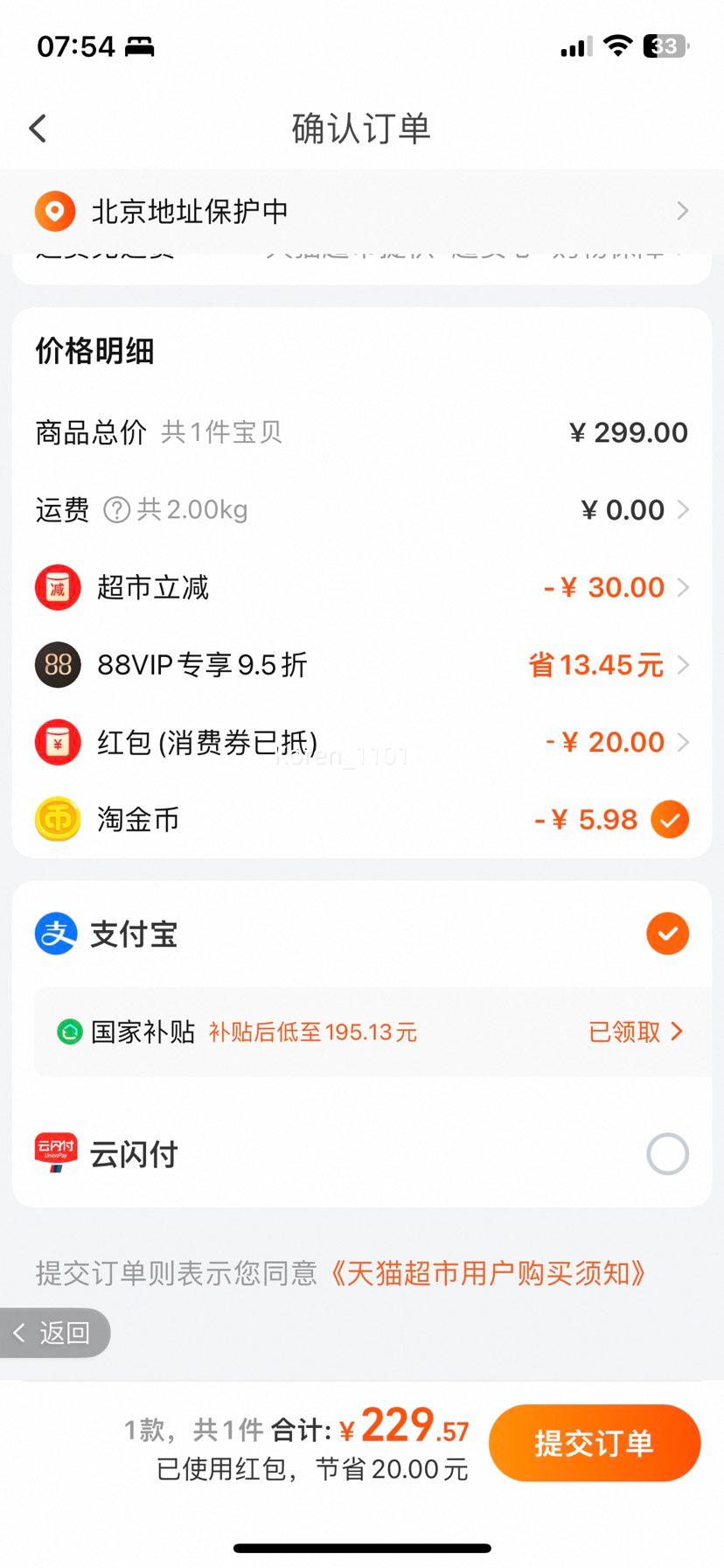This screenshot has height=1568, width=724.
Task: Select the 88VIP badge icon
Action: click(57, 665)
